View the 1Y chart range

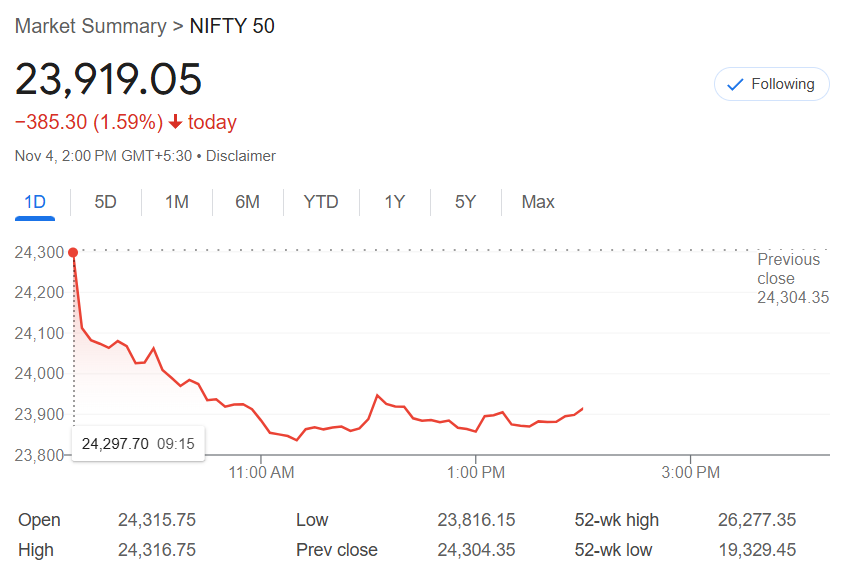coord(395,202)
